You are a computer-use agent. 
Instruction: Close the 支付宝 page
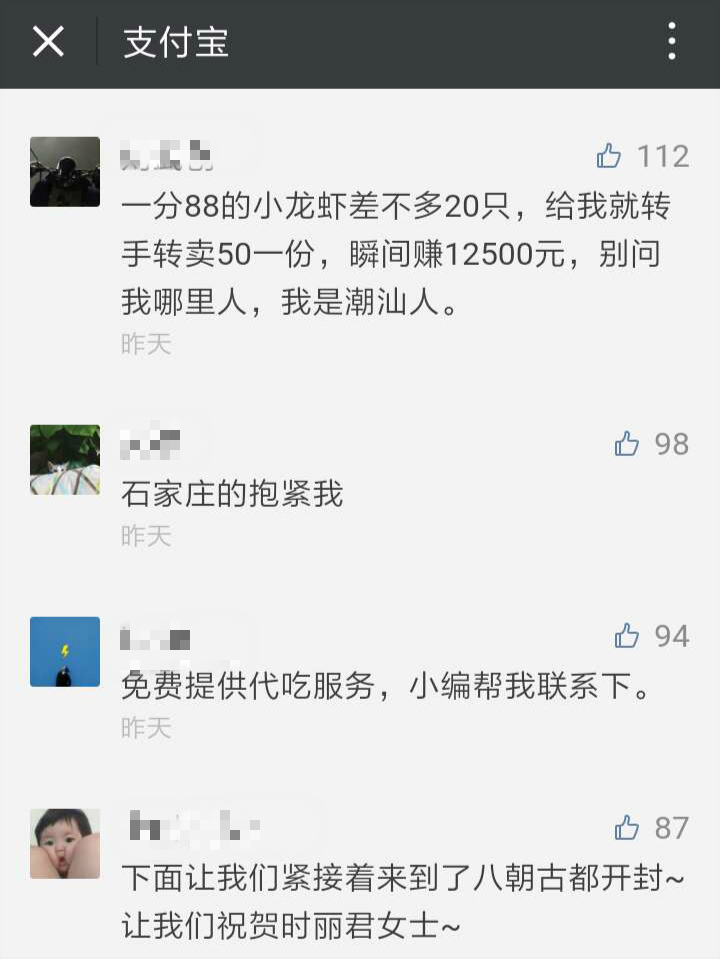[48, 42]
